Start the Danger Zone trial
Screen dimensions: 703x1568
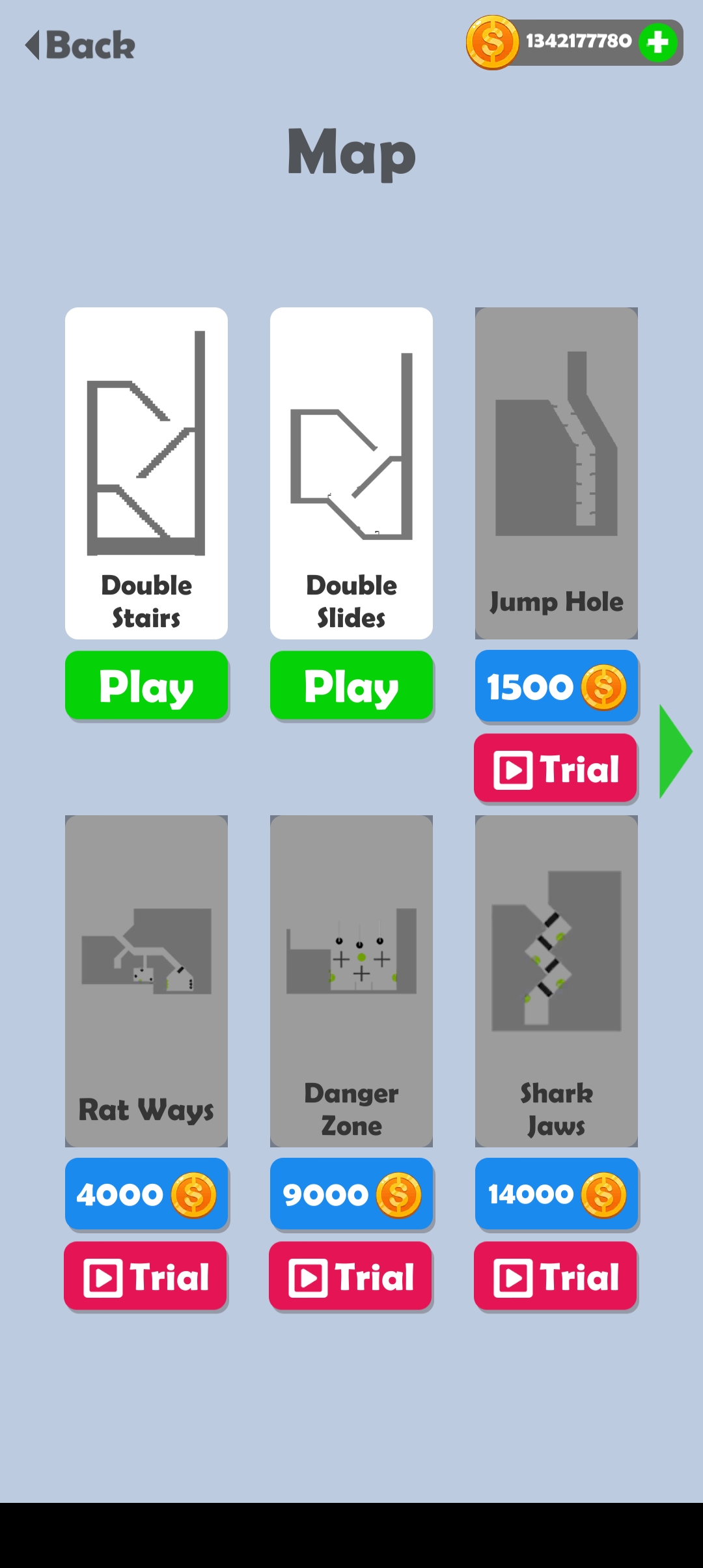(x=350, y=1276)
